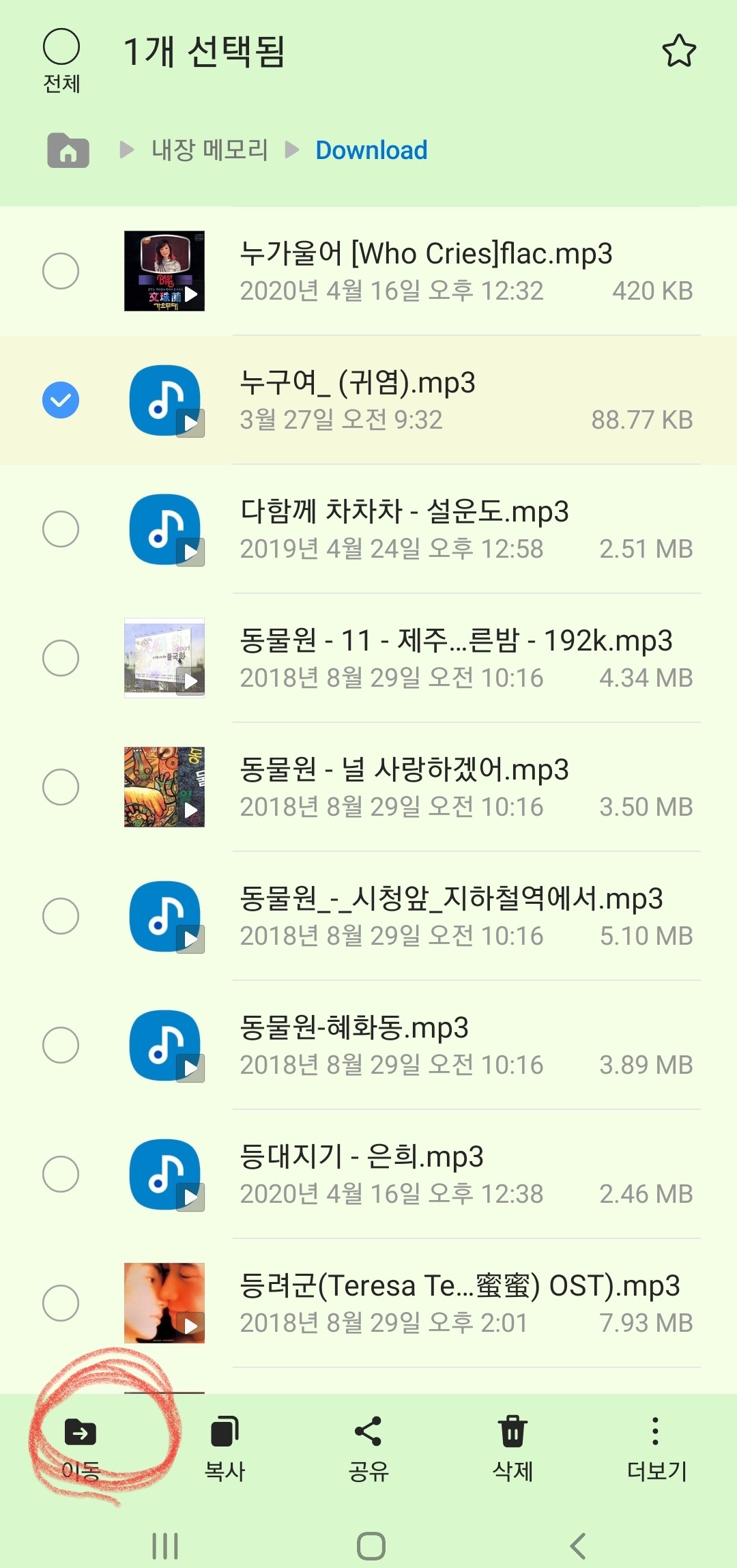Go to the home folder icon
Screen dimensions: 737x1568
click(68, 150)
